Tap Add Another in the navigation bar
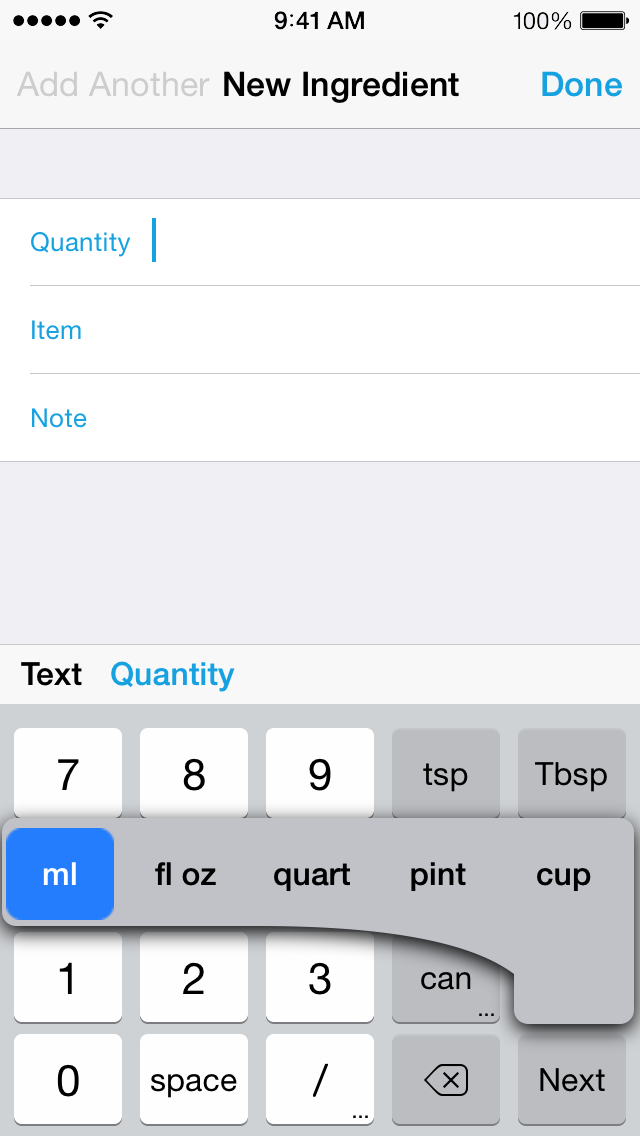This screenshot has height=1136, width=640. pyautogui.click(x=113, y=85)
